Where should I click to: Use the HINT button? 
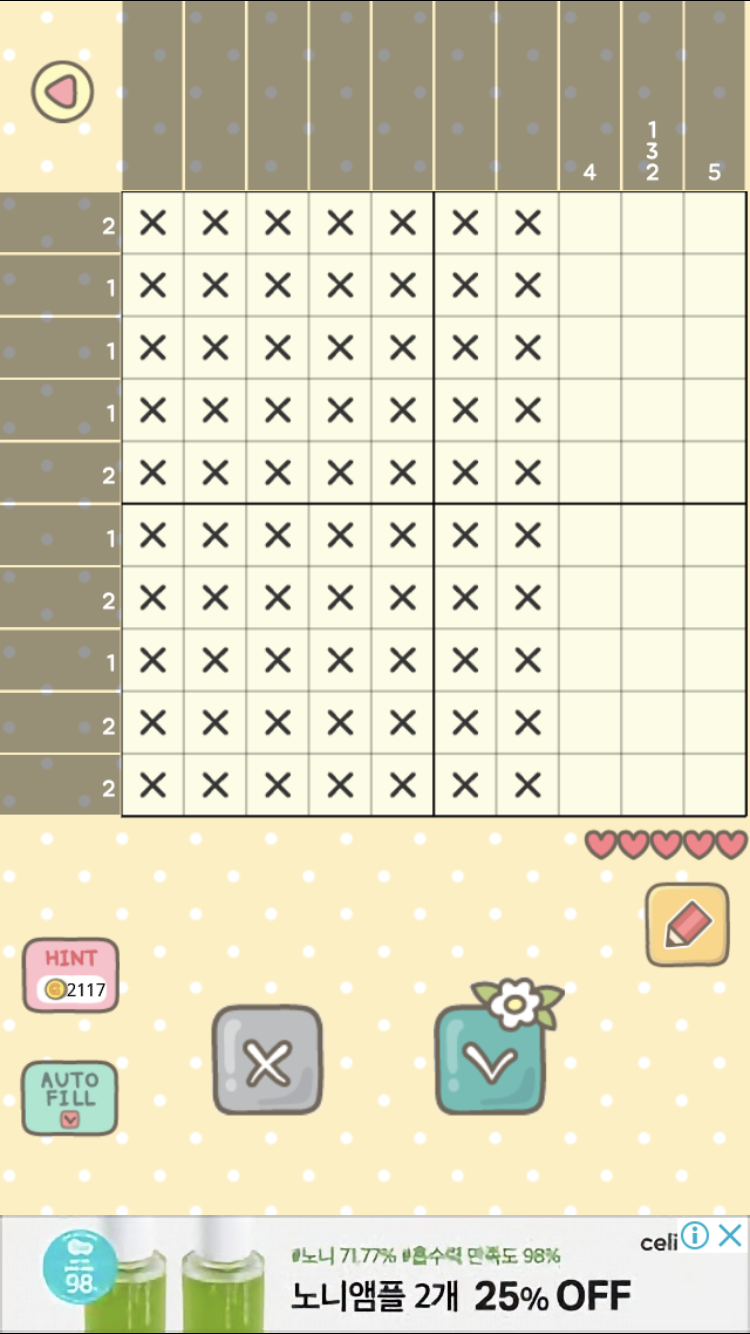pyautogui.click(x=71, y=975)
